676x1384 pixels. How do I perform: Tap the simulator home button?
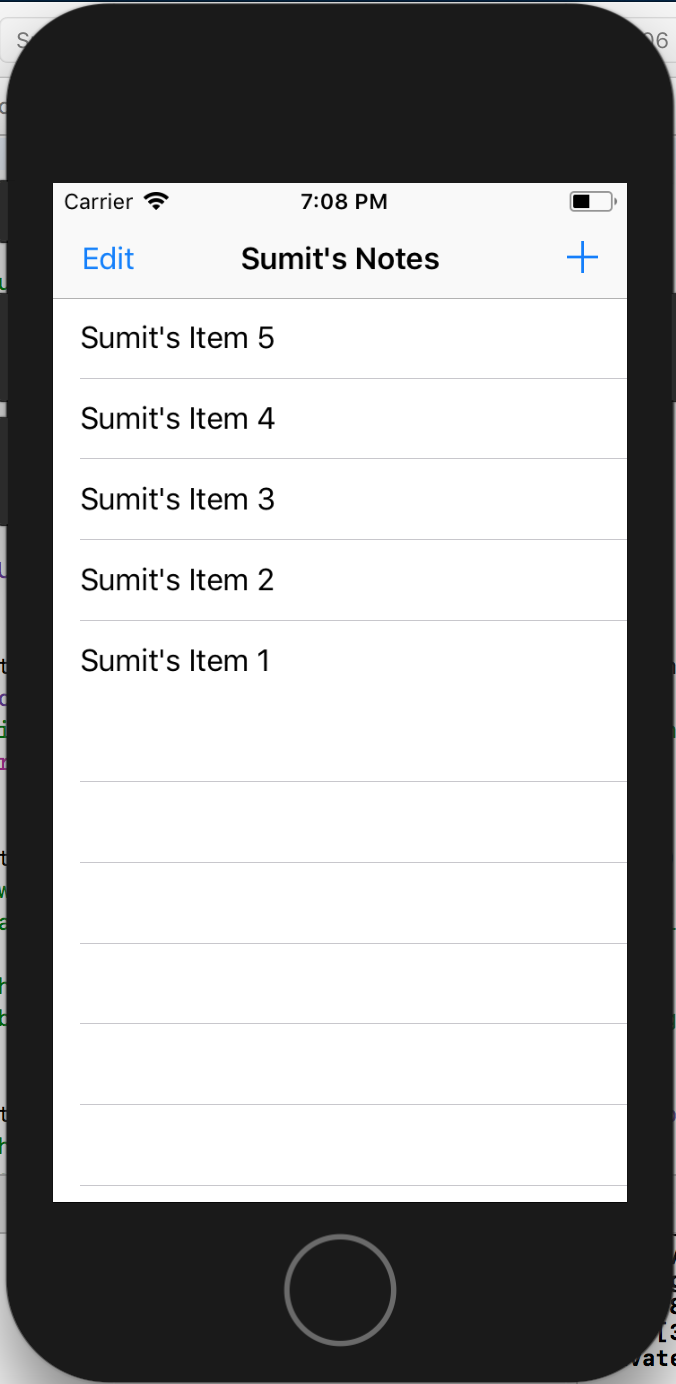click(x=340, y=1290)
